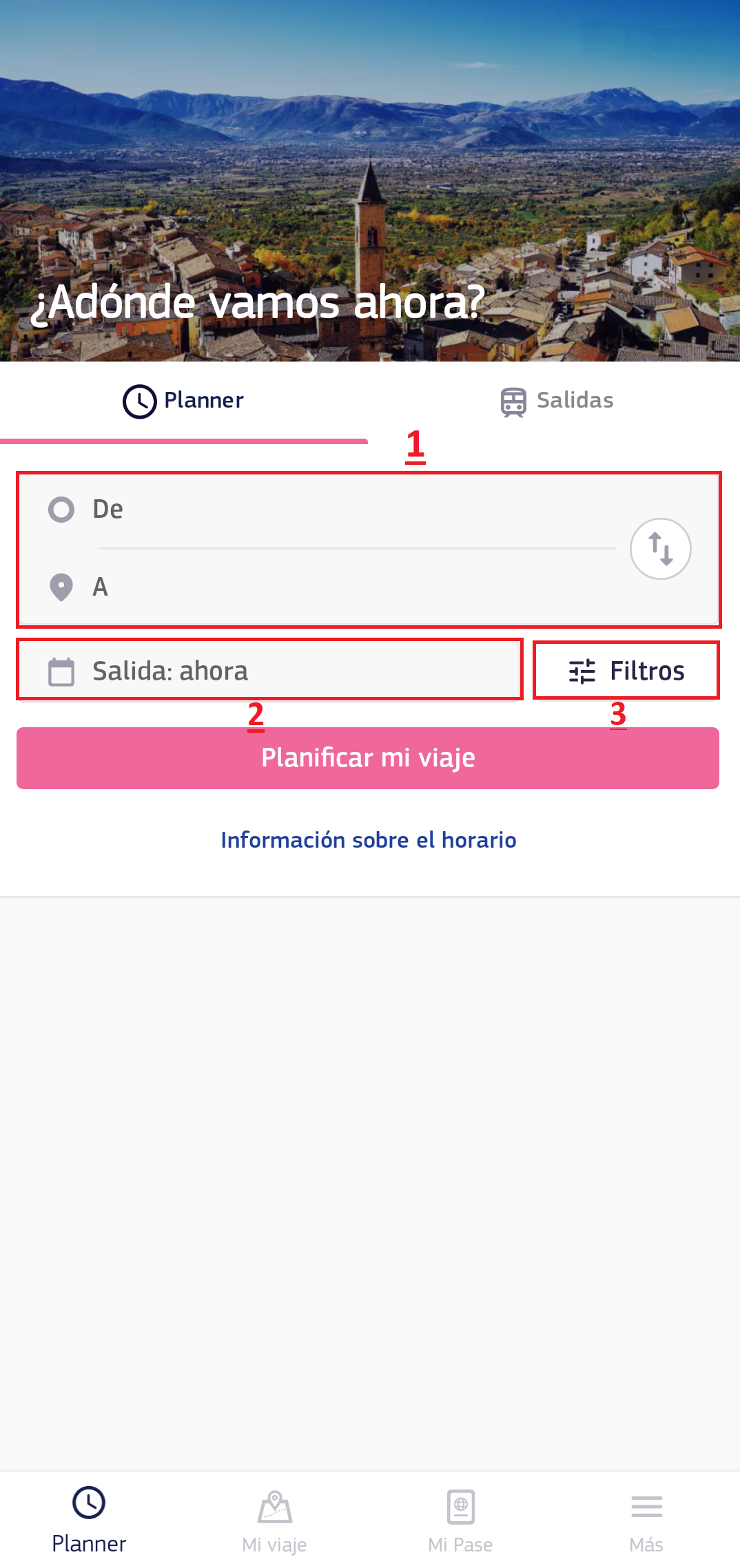This screenshot has width=740, height=1568.
Task: Open Filtros options
Action: [x=626, y=671]
